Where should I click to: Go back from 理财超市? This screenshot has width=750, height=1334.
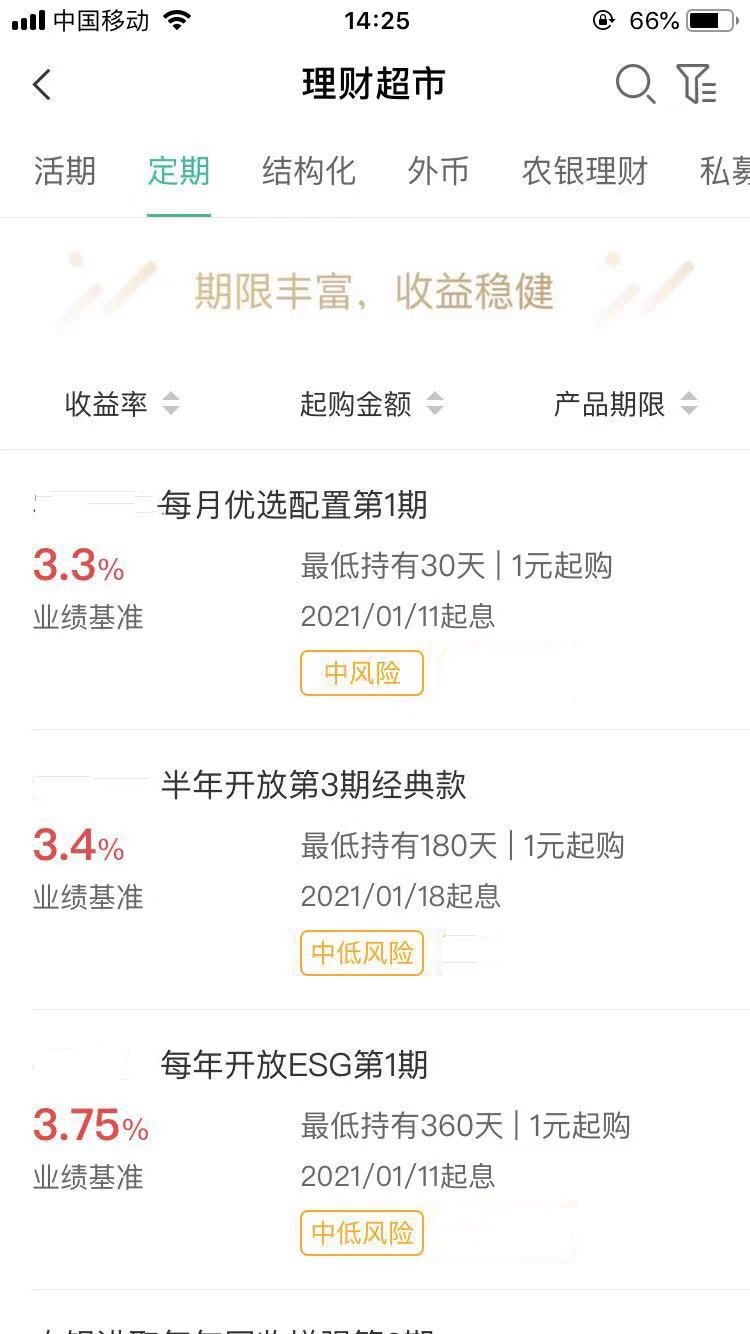(42, 85)
